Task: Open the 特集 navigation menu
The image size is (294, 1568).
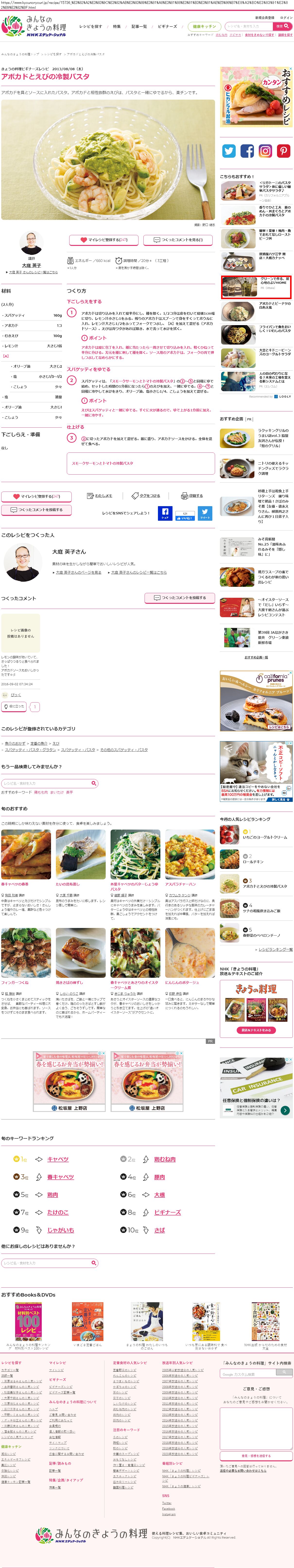Action: [x=117, y=26]
